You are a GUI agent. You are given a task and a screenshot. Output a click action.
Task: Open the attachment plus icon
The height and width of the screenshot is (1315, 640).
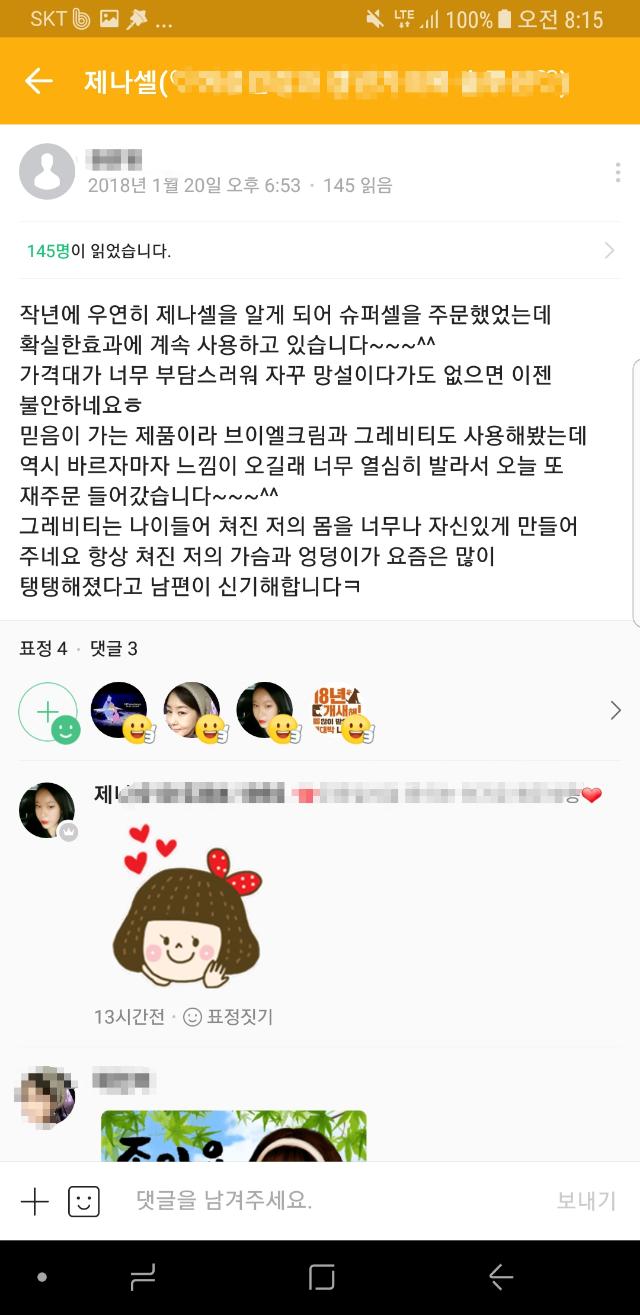[x=35, y=1201]
